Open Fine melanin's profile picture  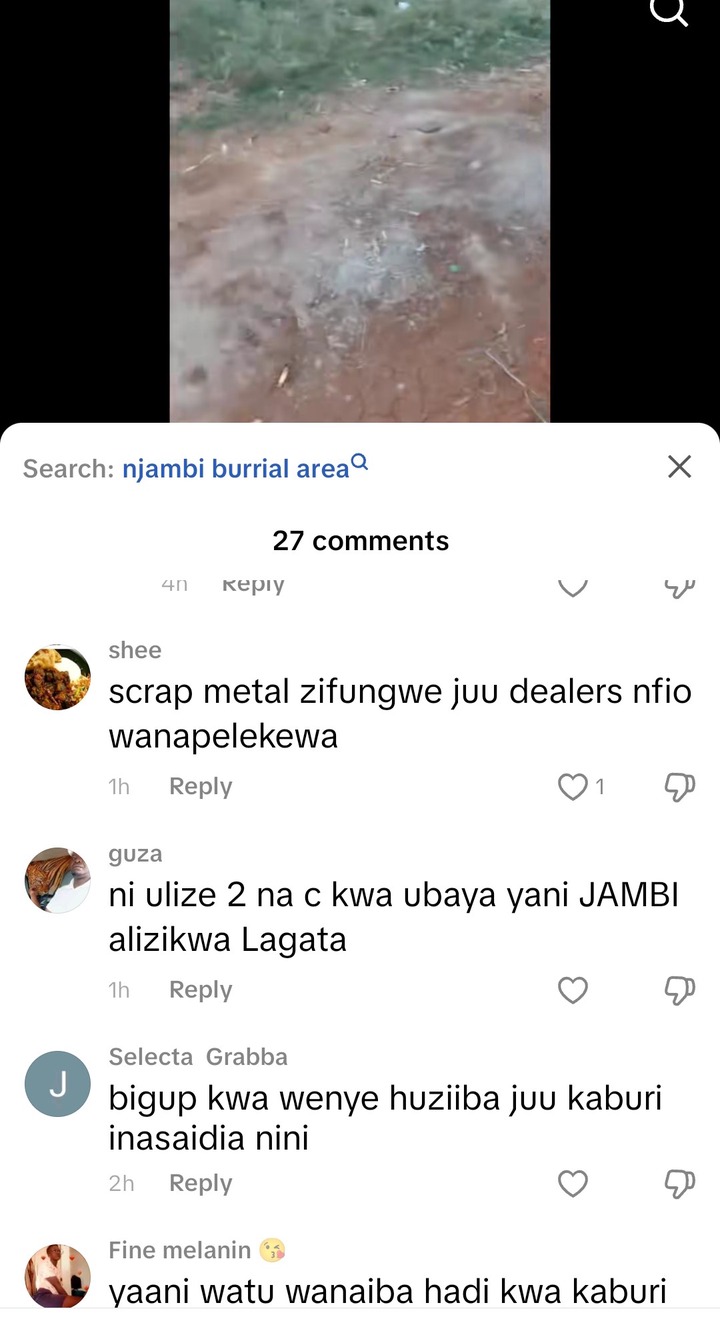[57, 1276]
